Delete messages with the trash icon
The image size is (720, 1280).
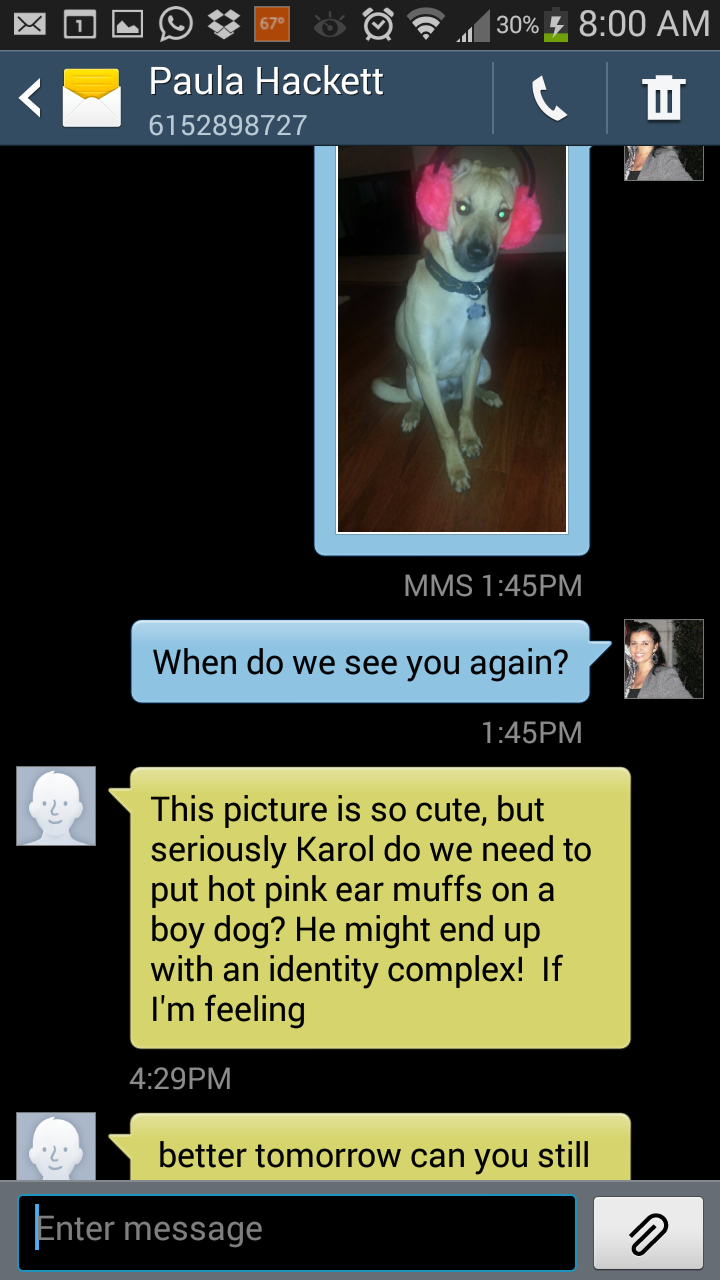pos(663,99)
